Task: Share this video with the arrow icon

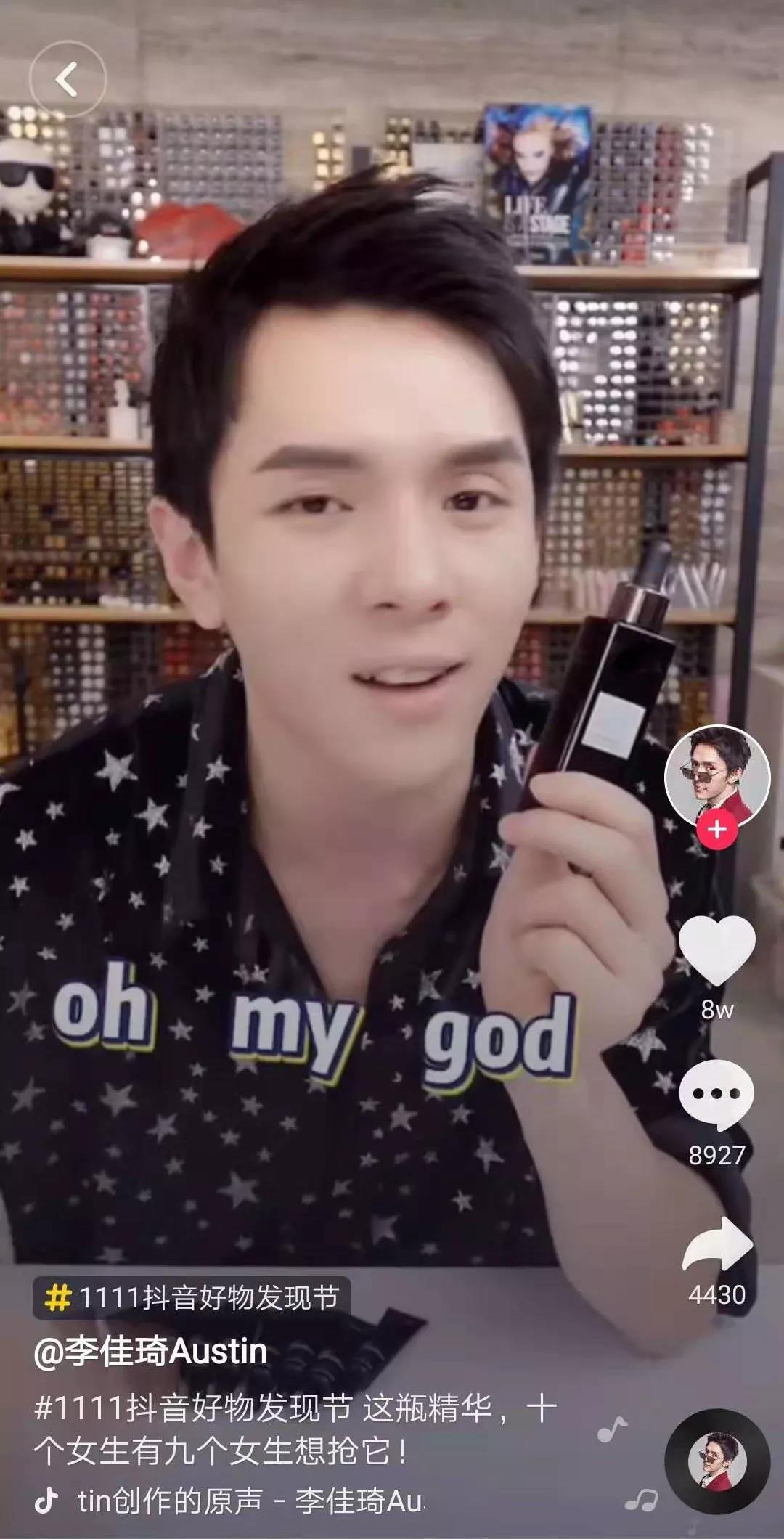Action: [717, 1245]
